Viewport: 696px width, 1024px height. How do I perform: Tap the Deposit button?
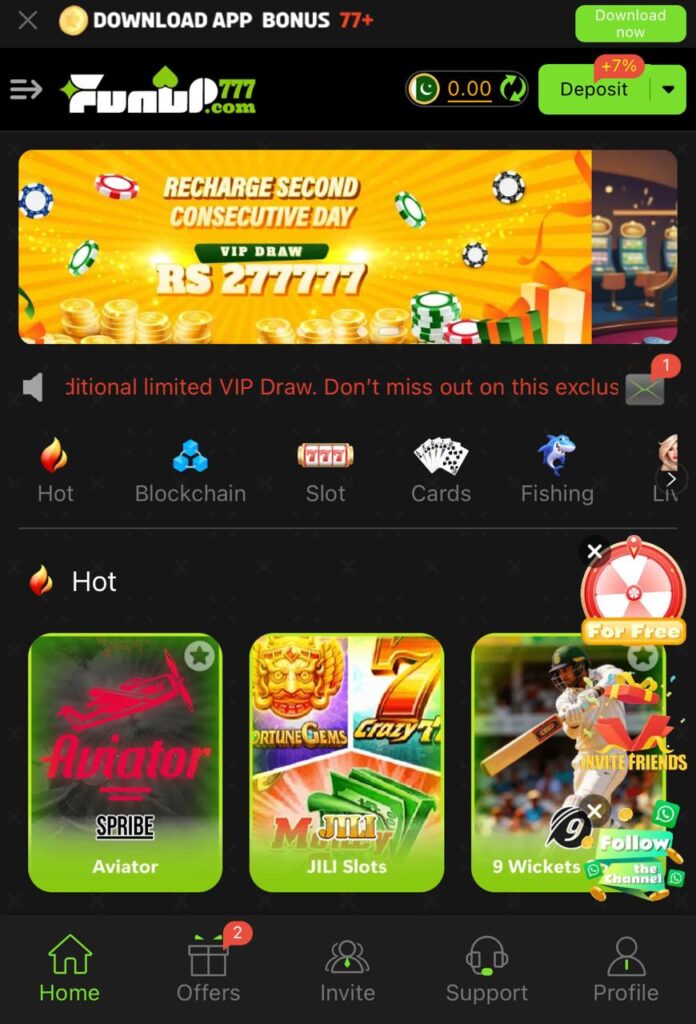coord(594,90)
